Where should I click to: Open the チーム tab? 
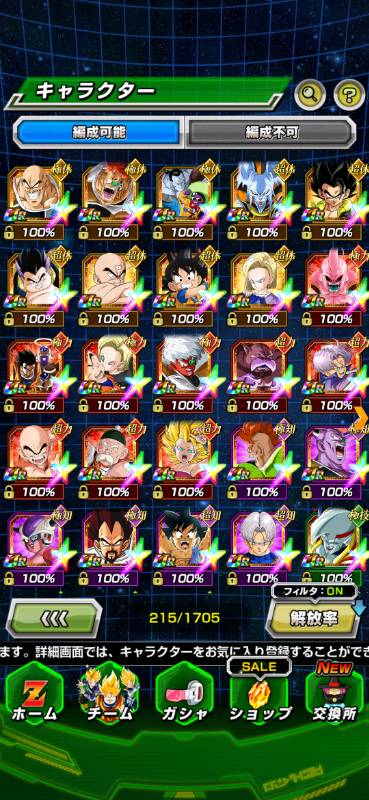[x=109, y=696]
